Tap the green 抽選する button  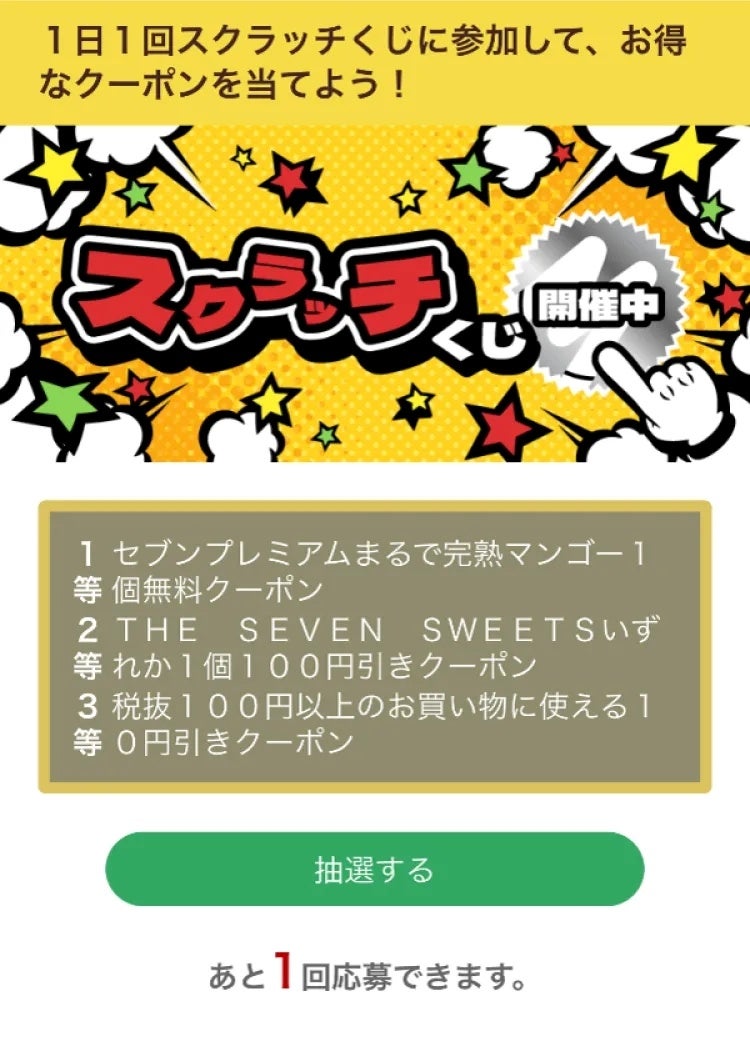coord(375,869)
